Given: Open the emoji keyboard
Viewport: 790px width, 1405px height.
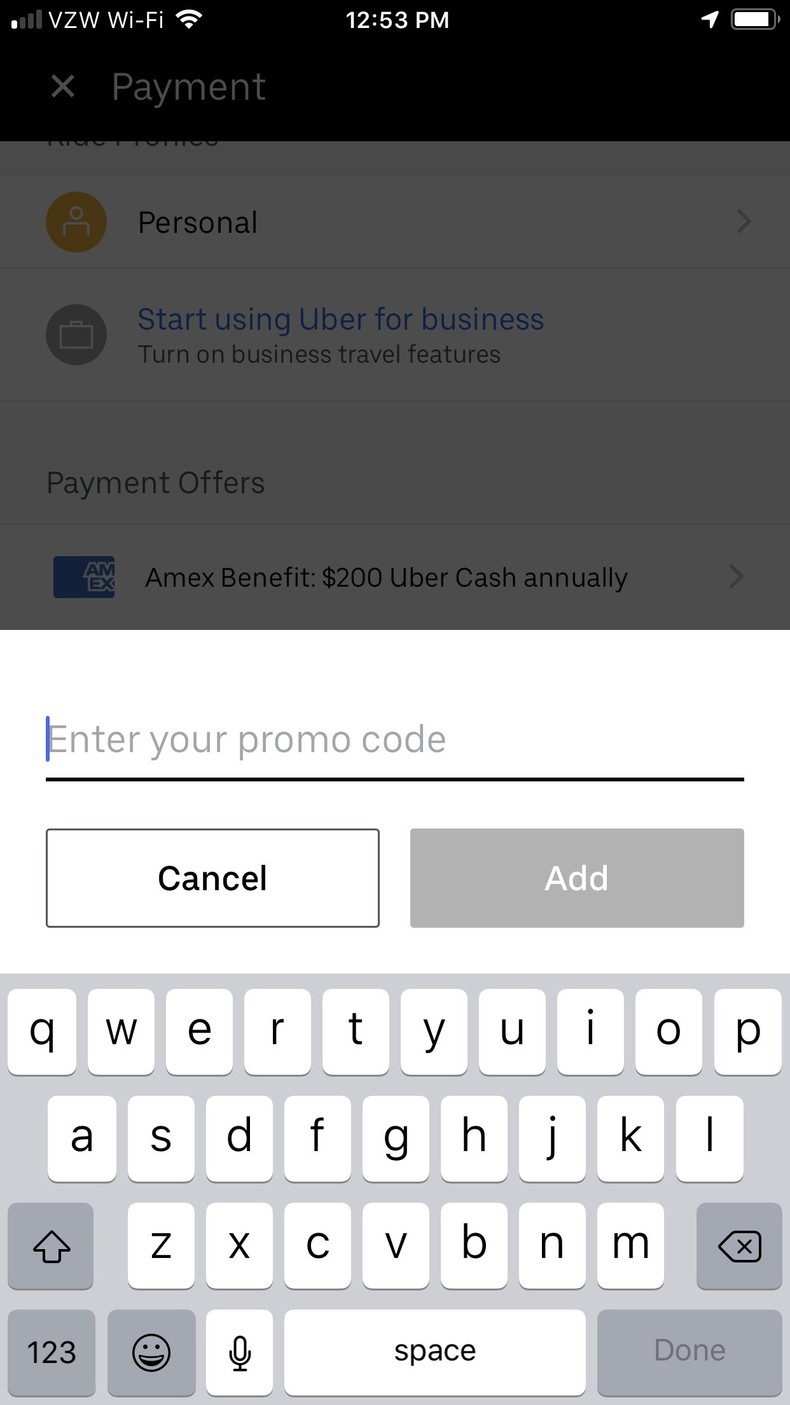Looking at the screenshot, I should point(150,1352).
